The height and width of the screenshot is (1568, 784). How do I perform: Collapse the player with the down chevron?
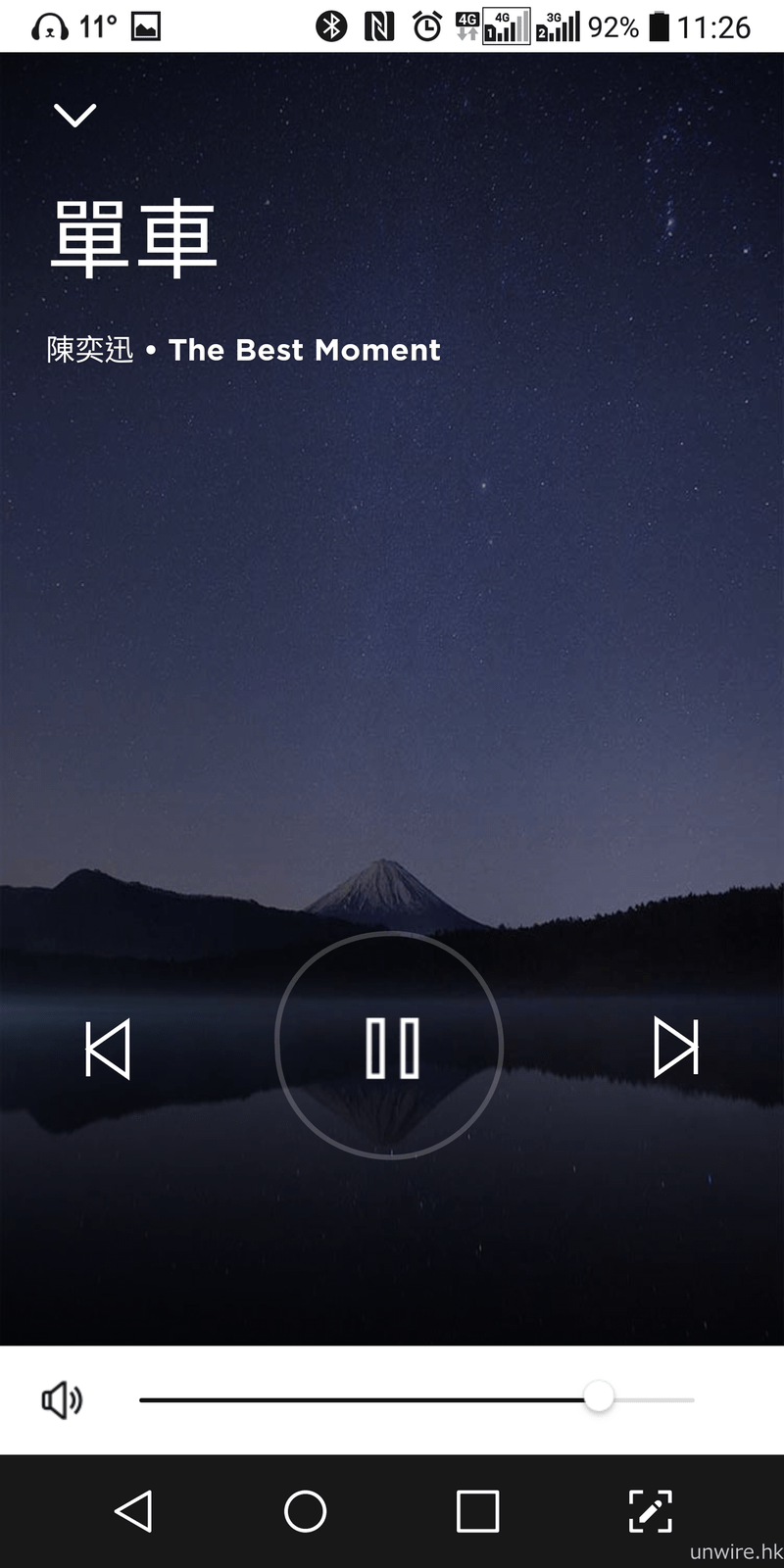click(x=74, y=116)
